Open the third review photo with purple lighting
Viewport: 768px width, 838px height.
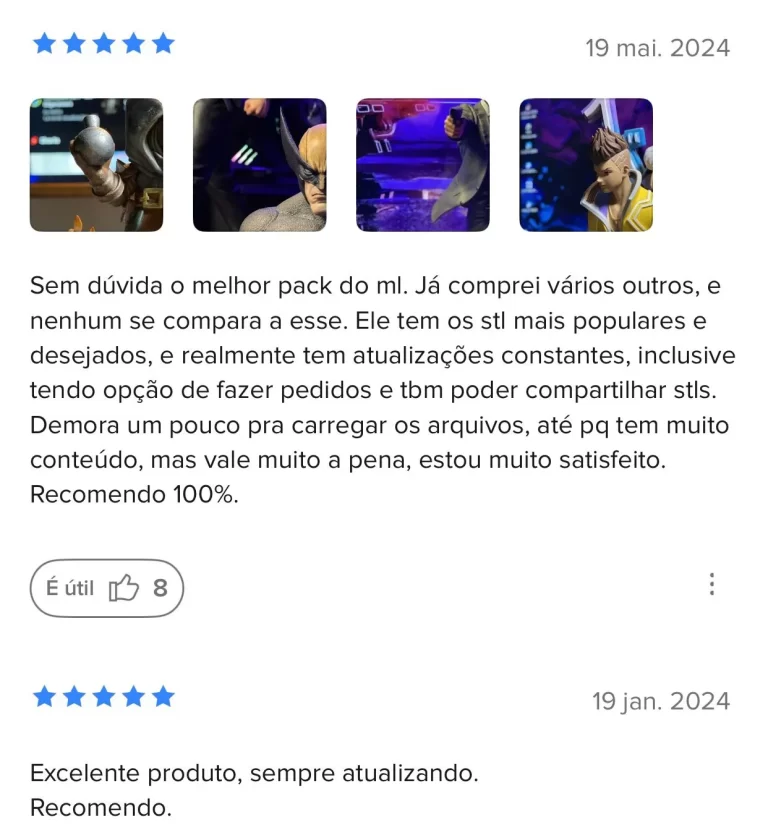pyautogui.click(x=422, y=165)
